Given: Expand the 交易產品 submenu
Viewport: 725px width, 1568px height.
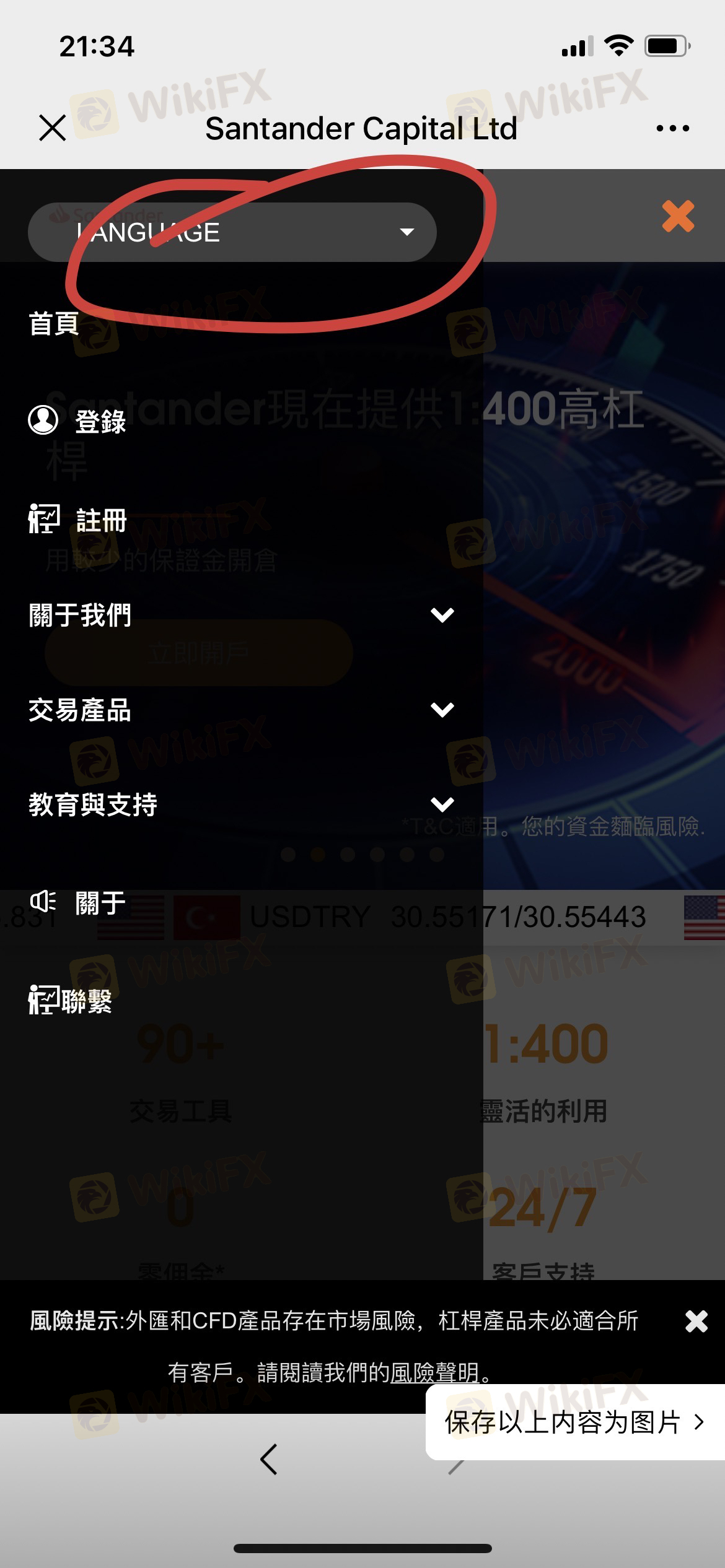Looking at the screenshot, I should pyautogui.click(x=442, y=710).
